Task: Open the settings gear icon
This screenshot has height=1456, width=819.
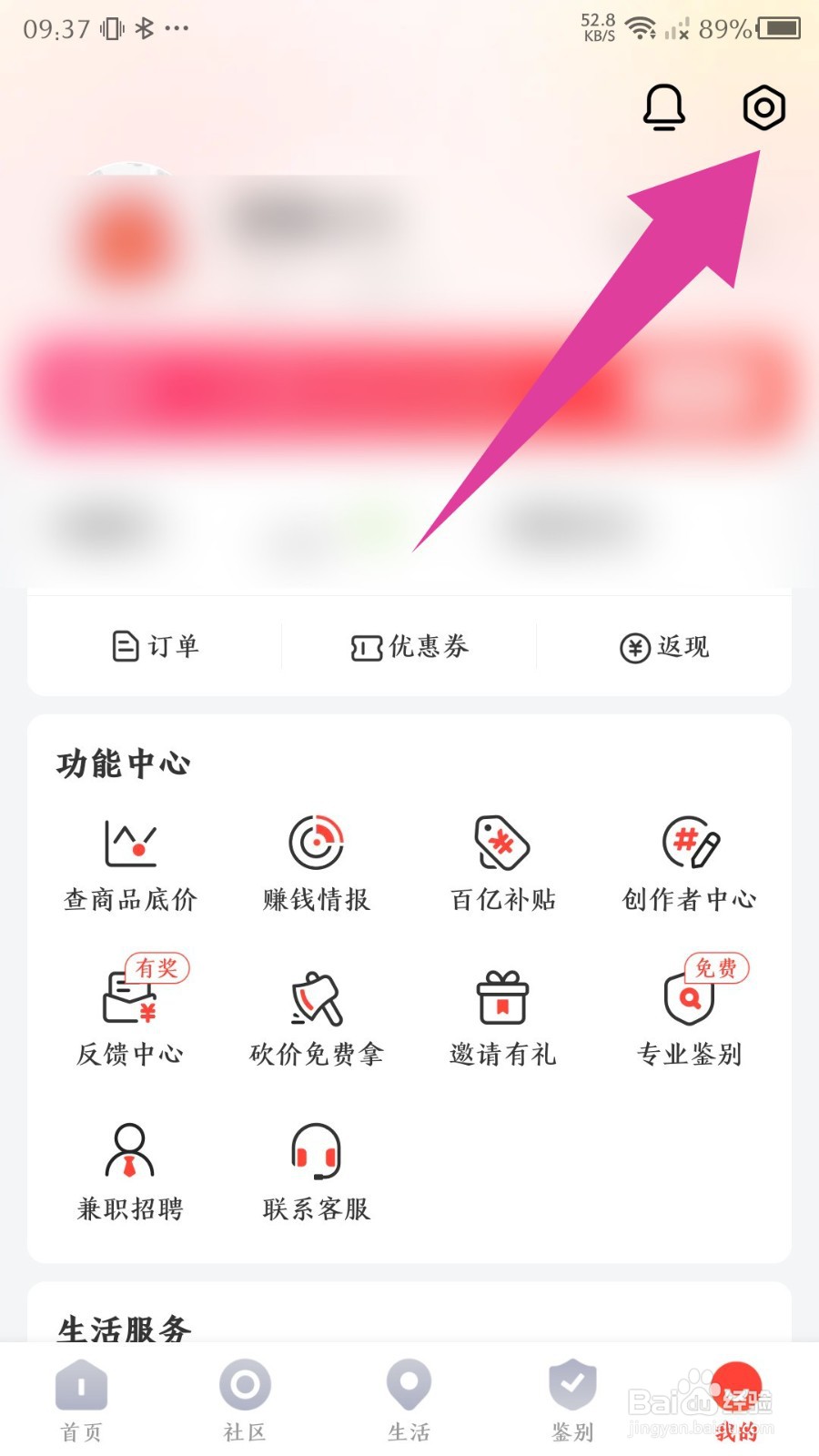Action: (x=763, y=106)
